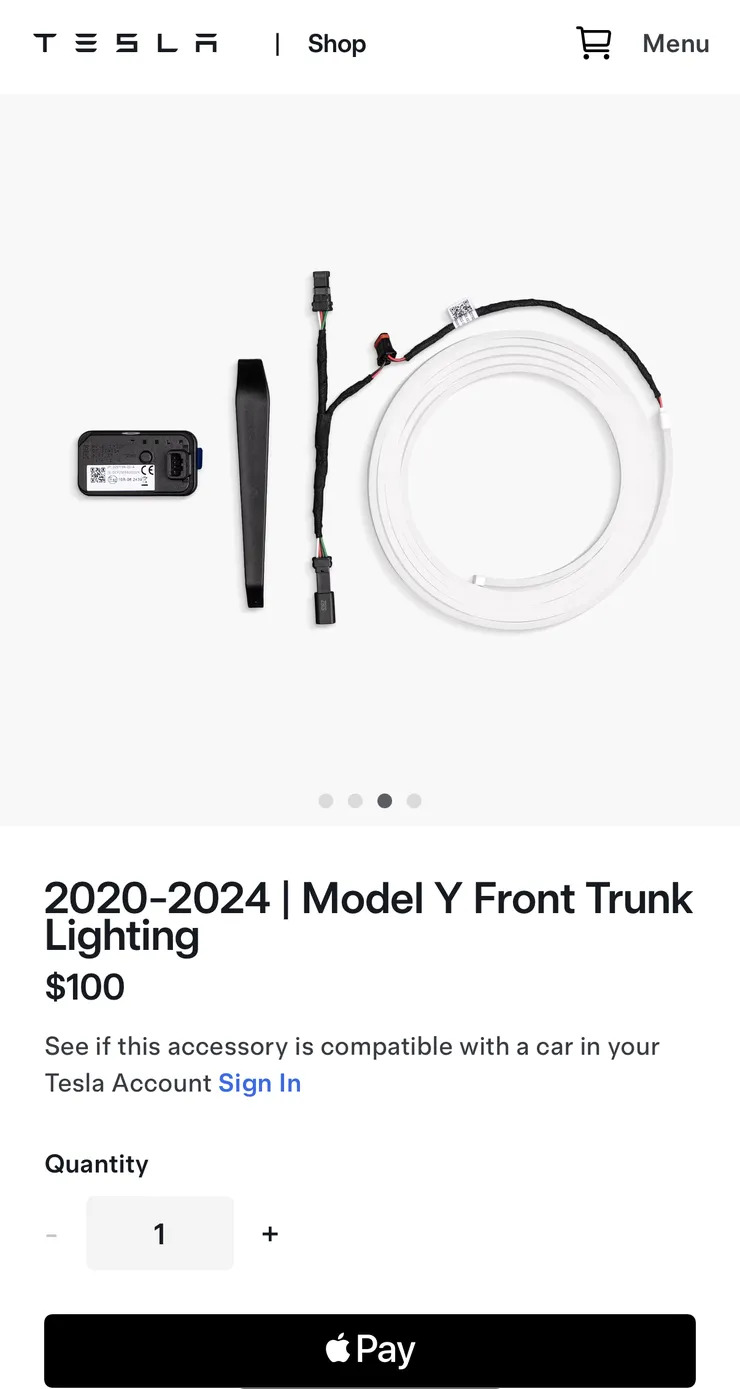The width and height of the screenshot is (740, 1389).
Task: Increase quantity with the plus button
Action: (x=270, y=1234)
